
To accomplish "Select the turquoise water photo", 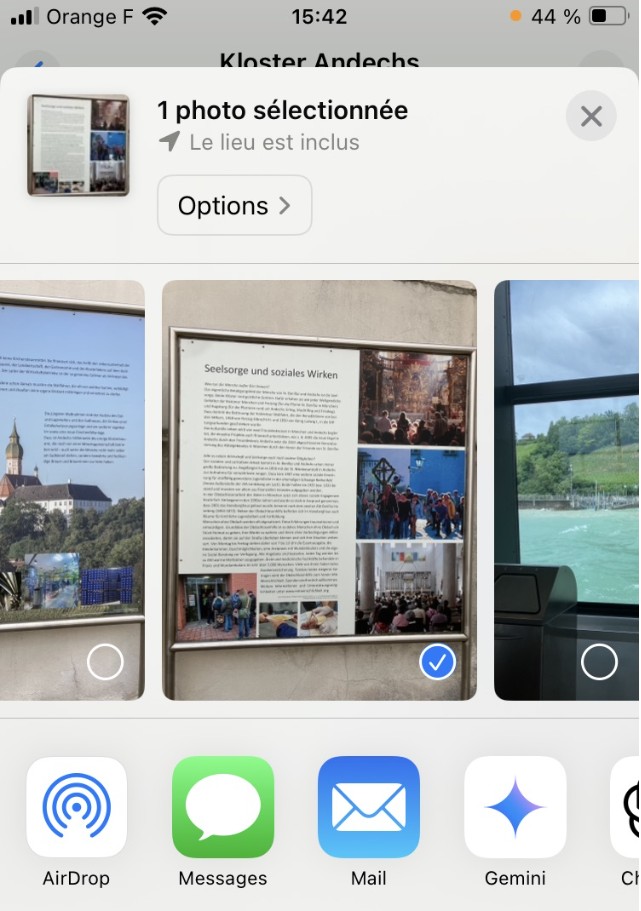I will click(x=599, y=662).
